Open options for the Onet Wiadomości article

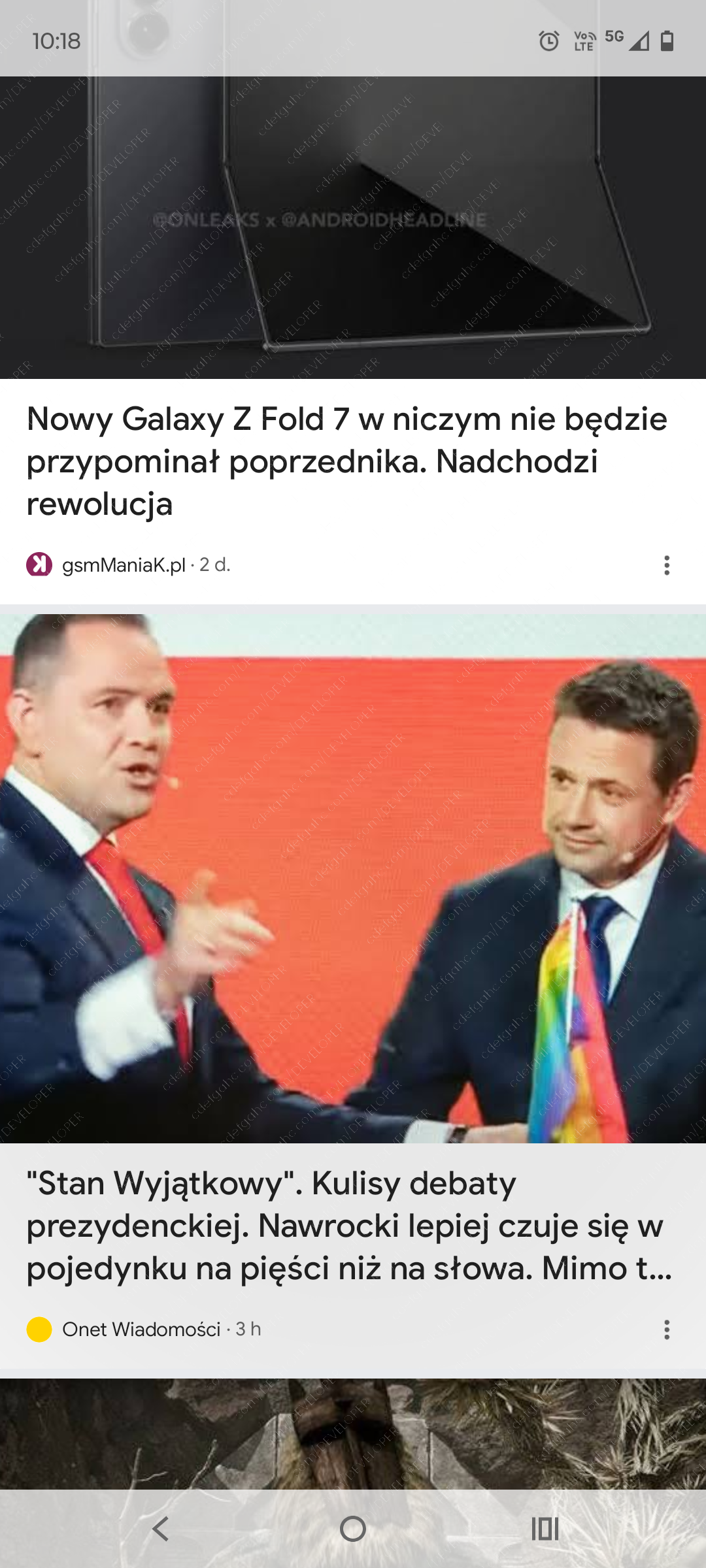[x=666, y=1330]
